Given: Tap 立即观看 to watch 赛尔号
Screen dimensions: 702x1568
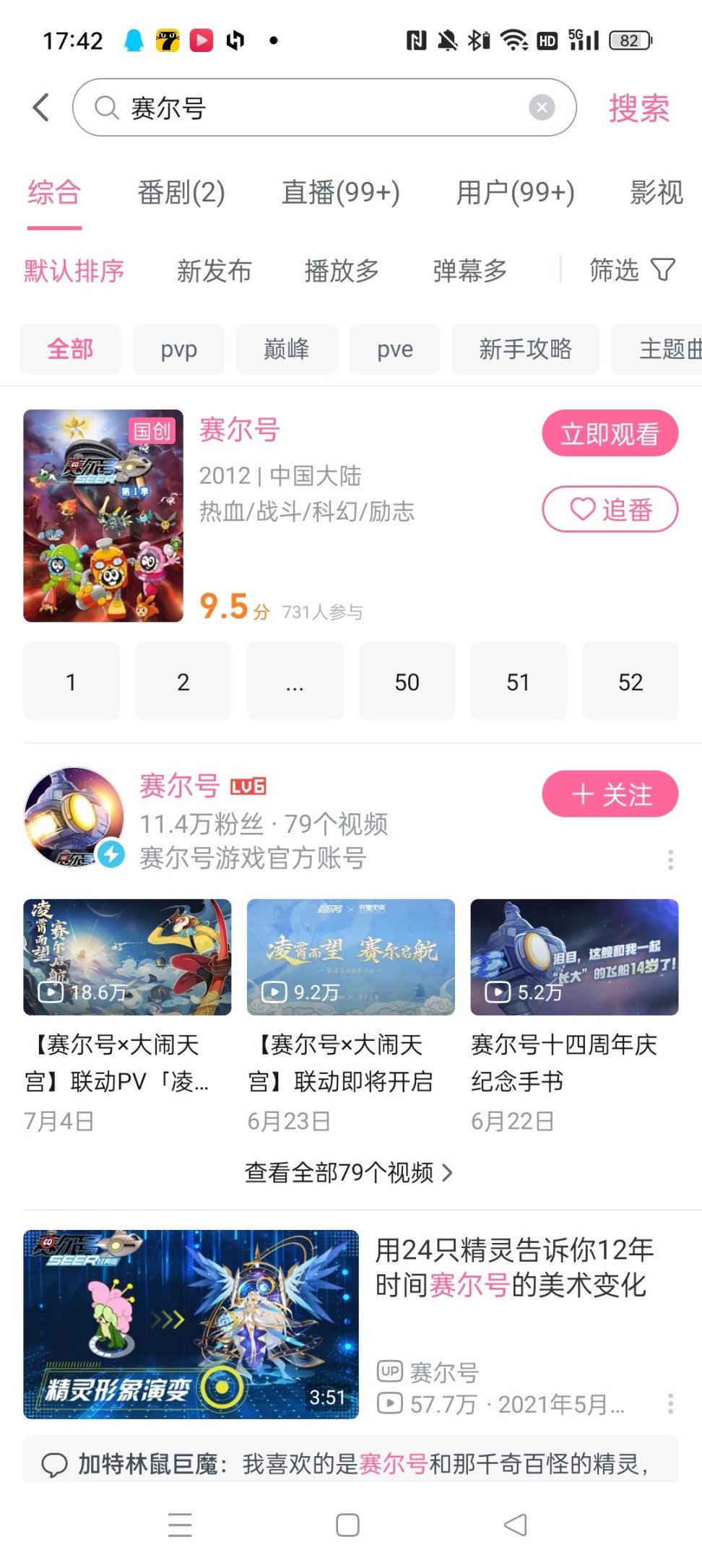Looking at the screenshot, I should coord(610,433).
